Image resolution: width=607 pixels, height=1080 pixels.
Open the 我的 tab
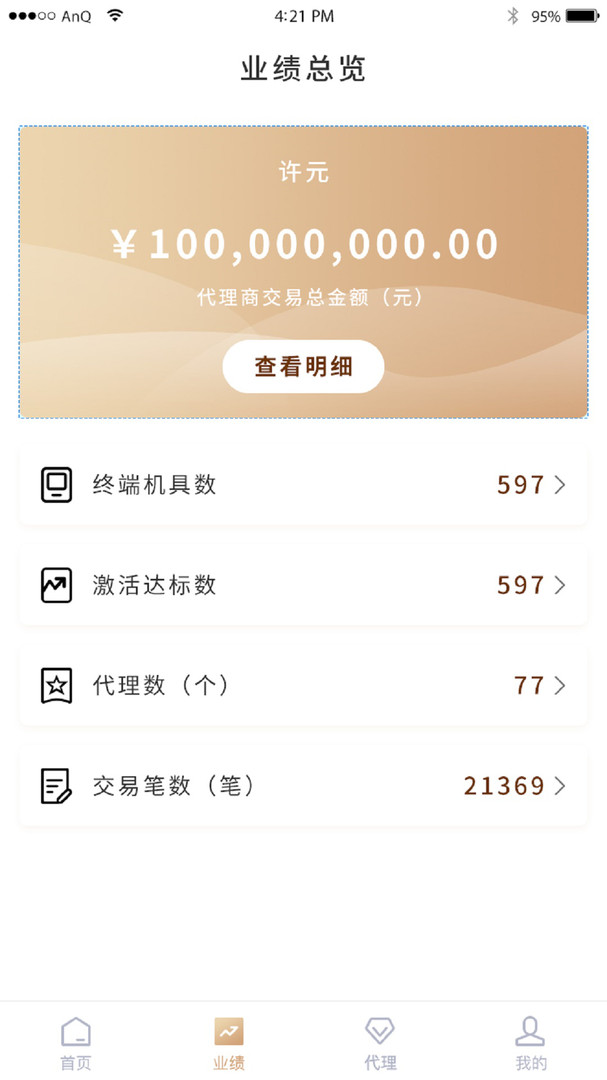point(531,1042)
